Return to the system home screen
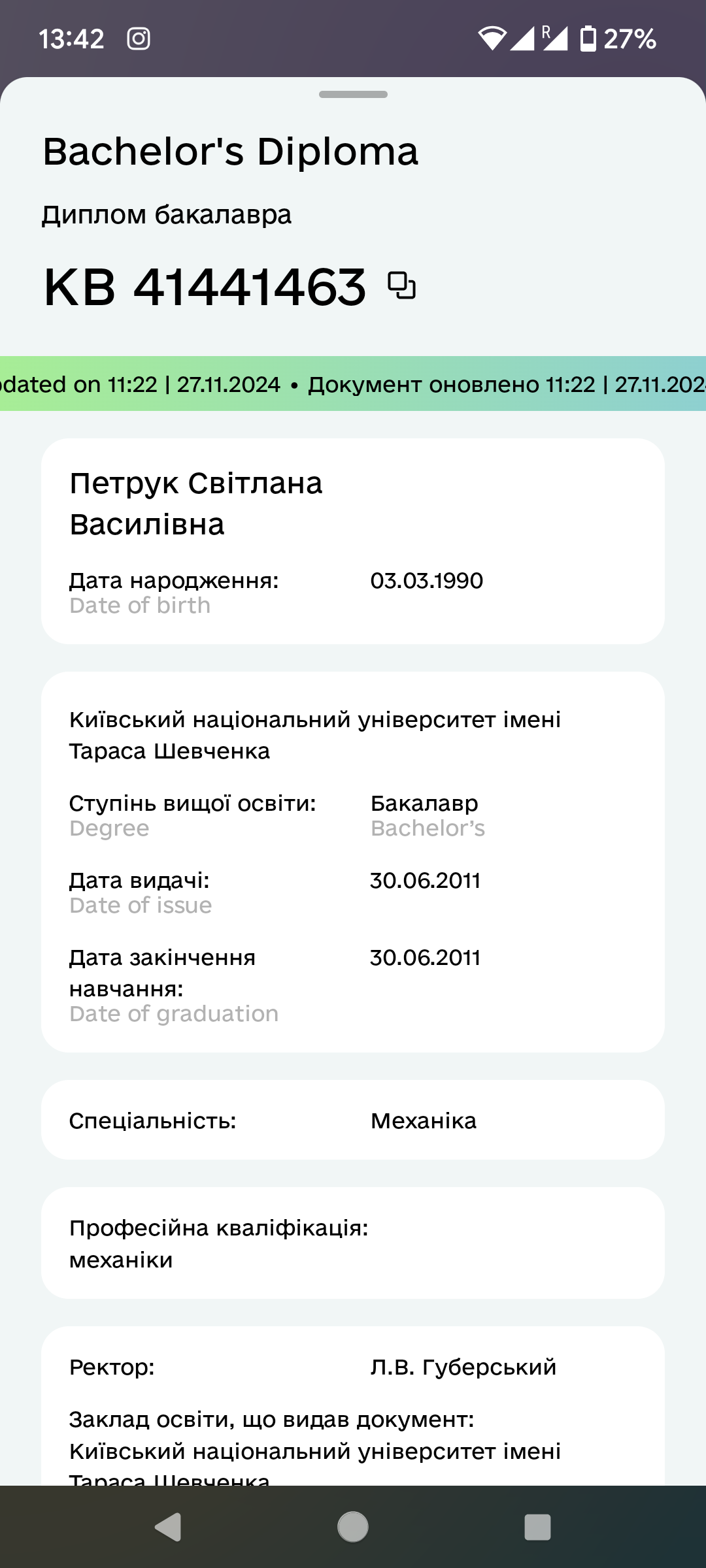706x1568 pixels. pyautogui.click(x=353, y=1527)
